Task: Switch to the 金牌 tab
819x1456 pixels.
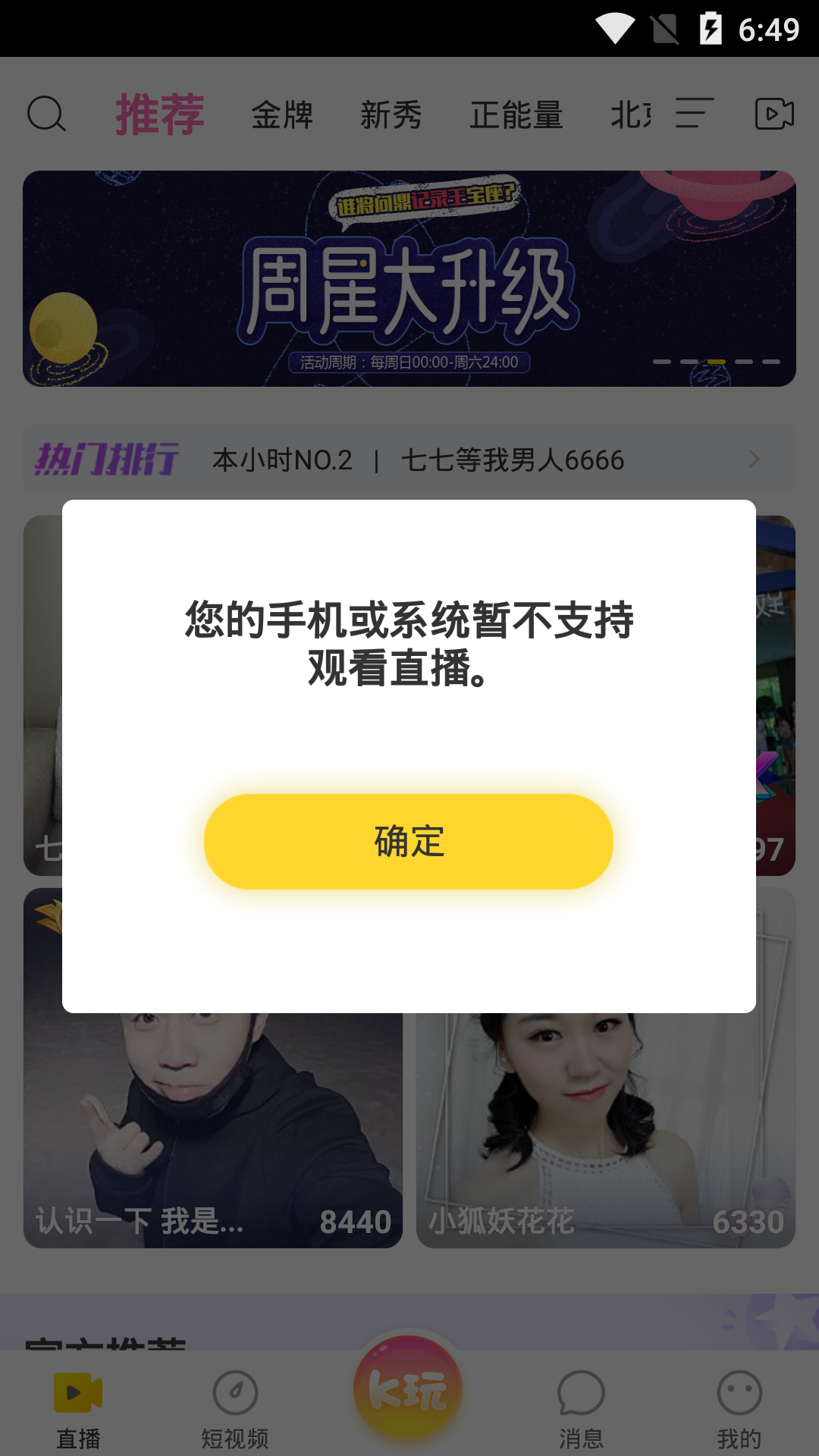Action: [x=282, y=115]
